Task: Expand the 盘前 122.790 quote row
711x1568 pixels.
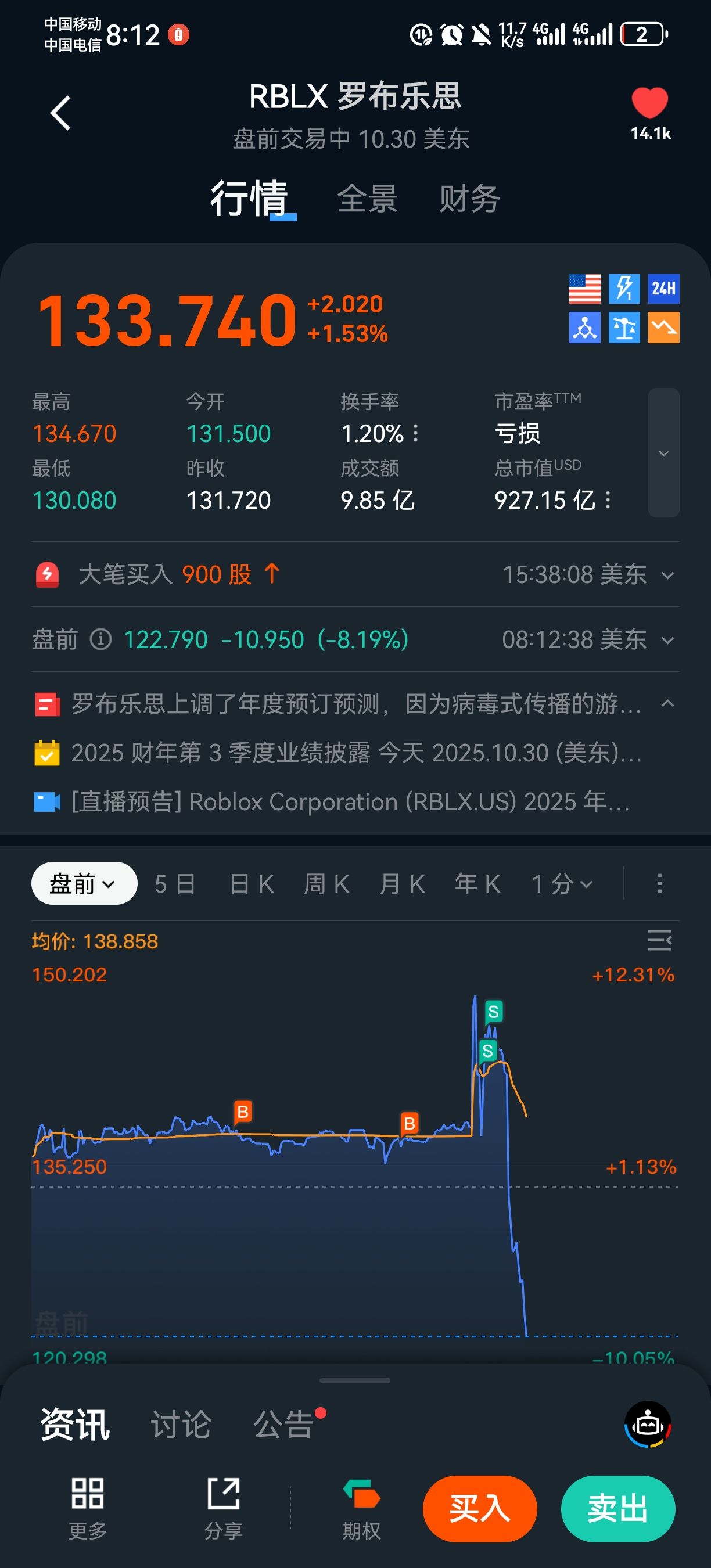Action: coord(667,641)
